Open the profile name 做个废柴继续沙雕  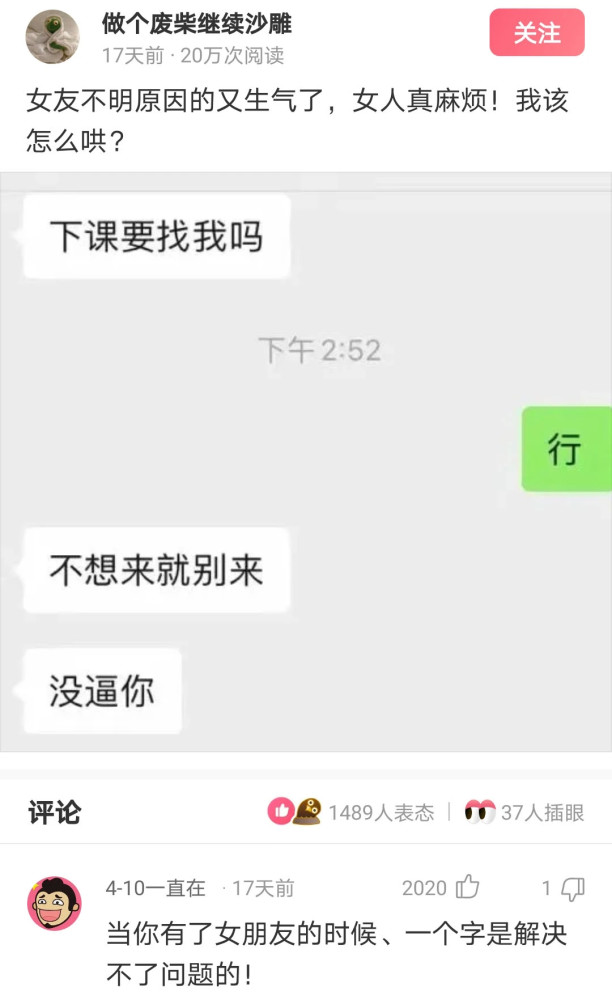coord(196,24)
